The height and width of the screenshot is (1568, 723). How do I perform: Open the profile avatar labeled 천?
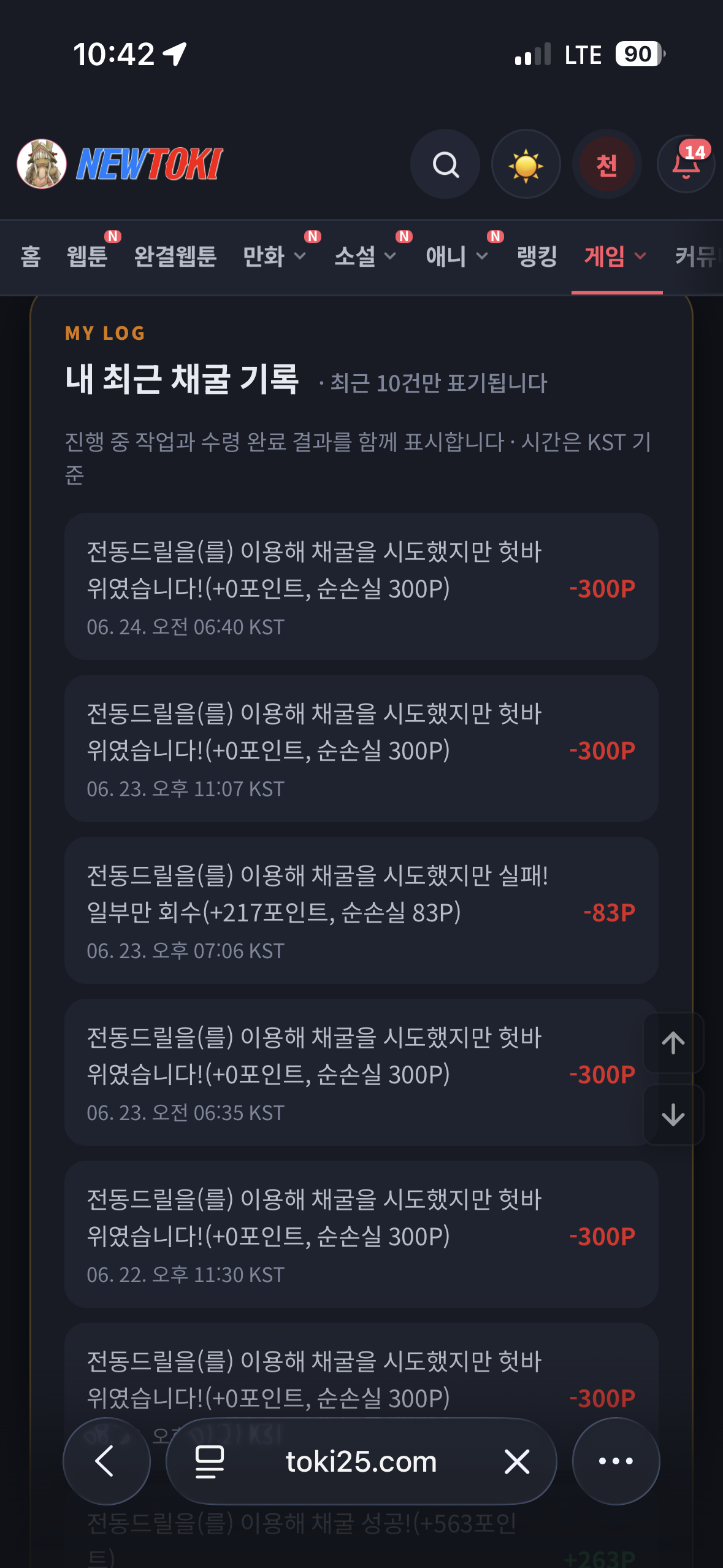click(606, 164)
